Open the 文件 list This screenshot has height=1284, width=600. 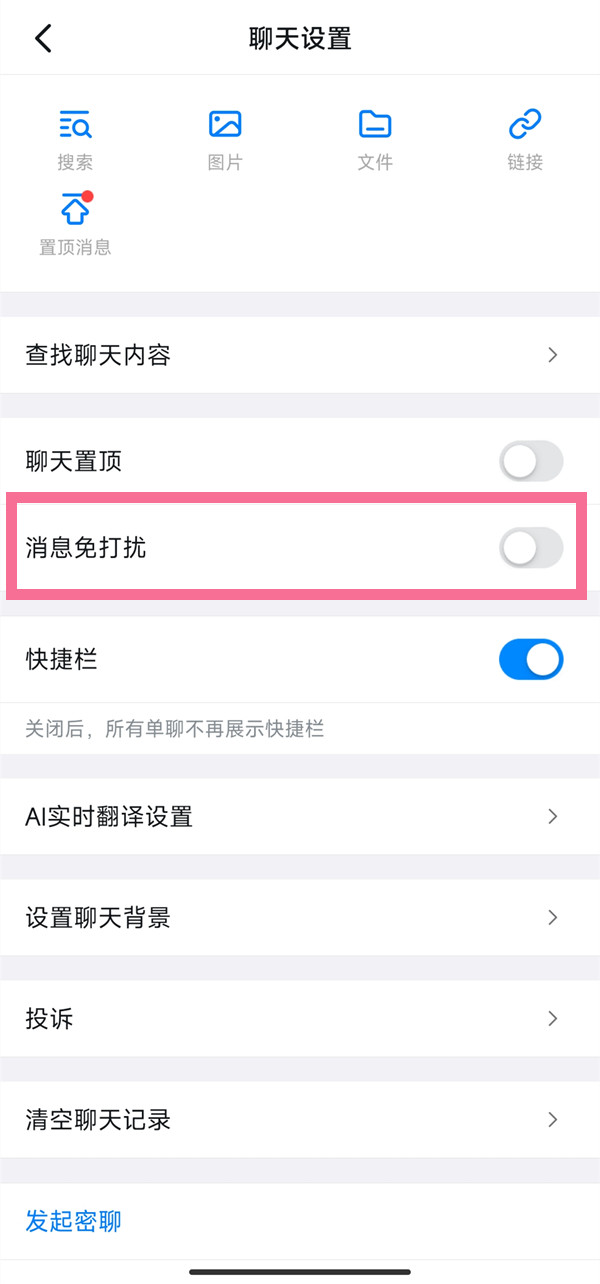pos(375,138)
